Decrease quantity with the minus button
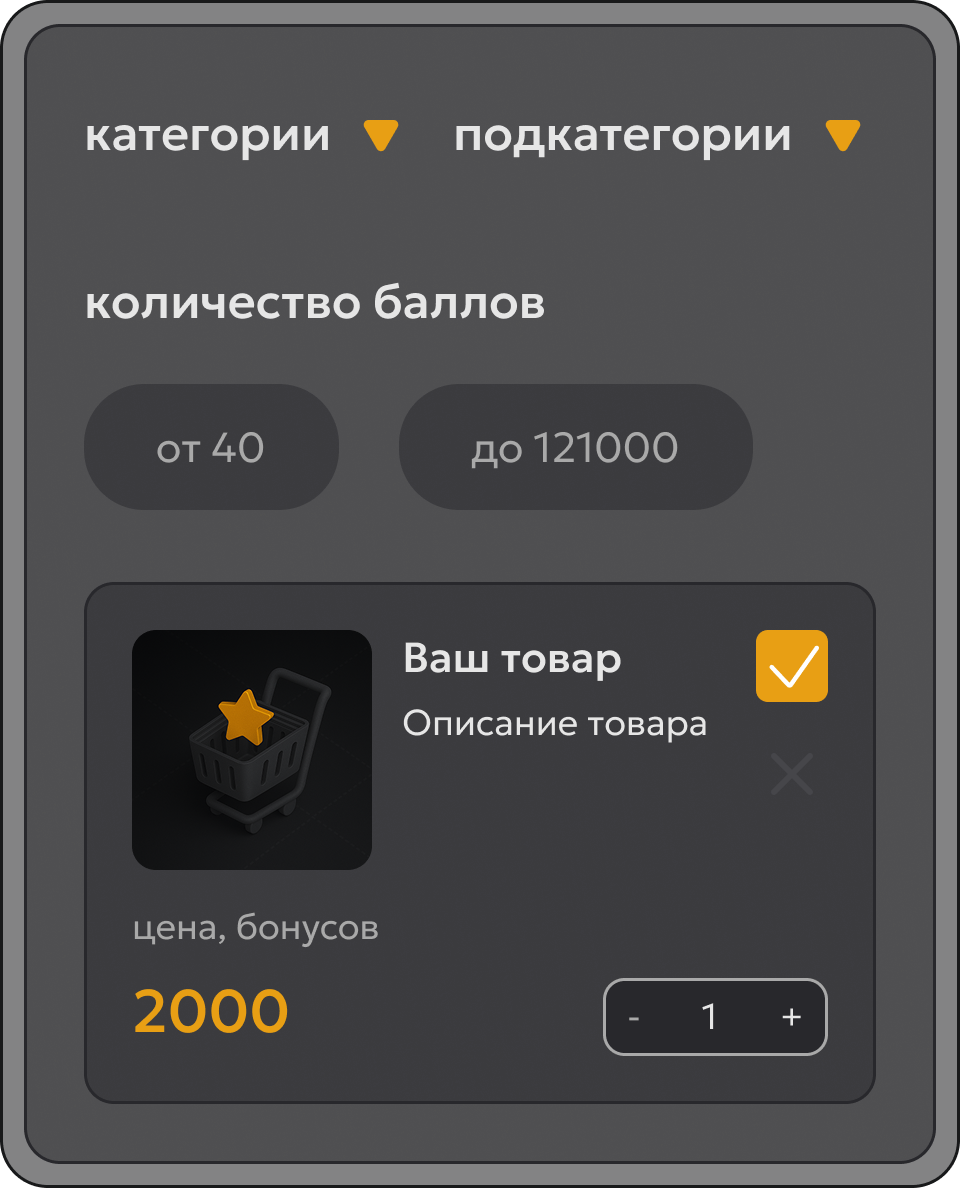Screen dimensions: 960x1188 pos(634,1017)
